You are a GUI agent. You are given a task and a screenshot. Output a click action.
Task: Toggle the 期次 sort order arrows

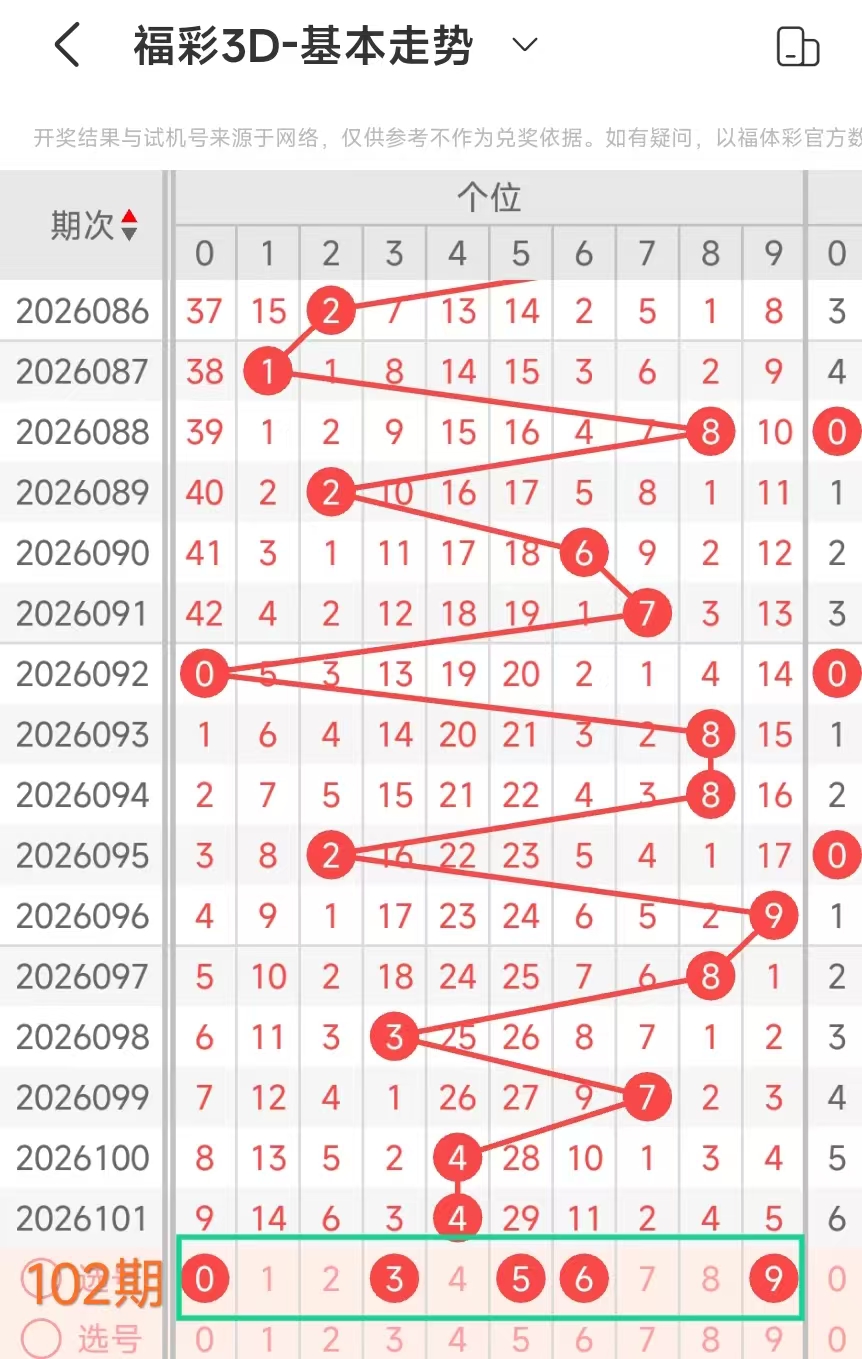(x=129, y=225)
